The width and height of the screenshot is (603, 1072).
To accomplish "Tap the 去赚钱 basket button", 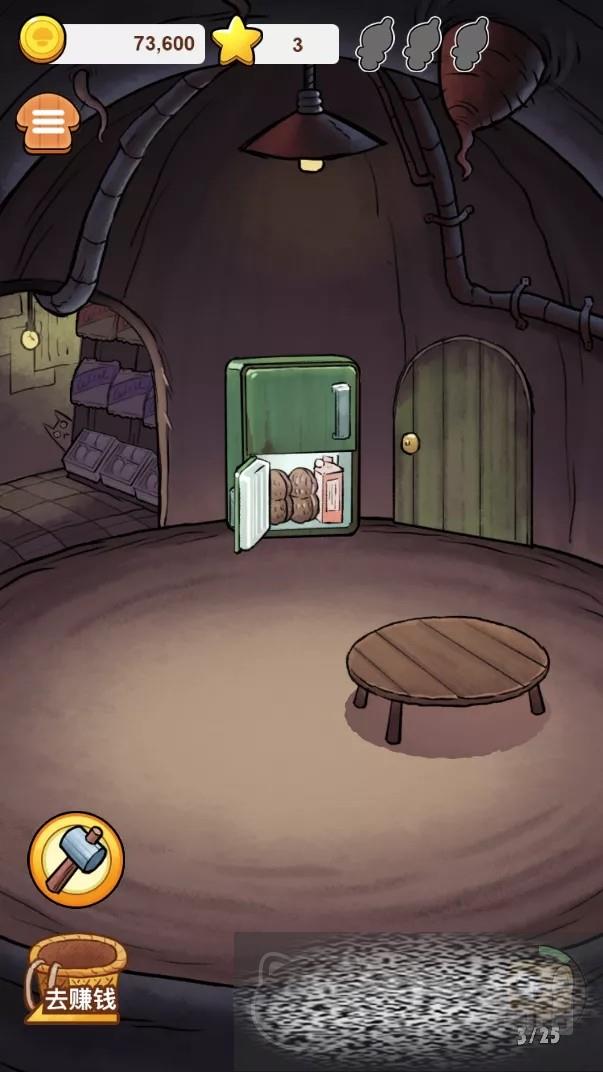I will (x=77, y=982).
